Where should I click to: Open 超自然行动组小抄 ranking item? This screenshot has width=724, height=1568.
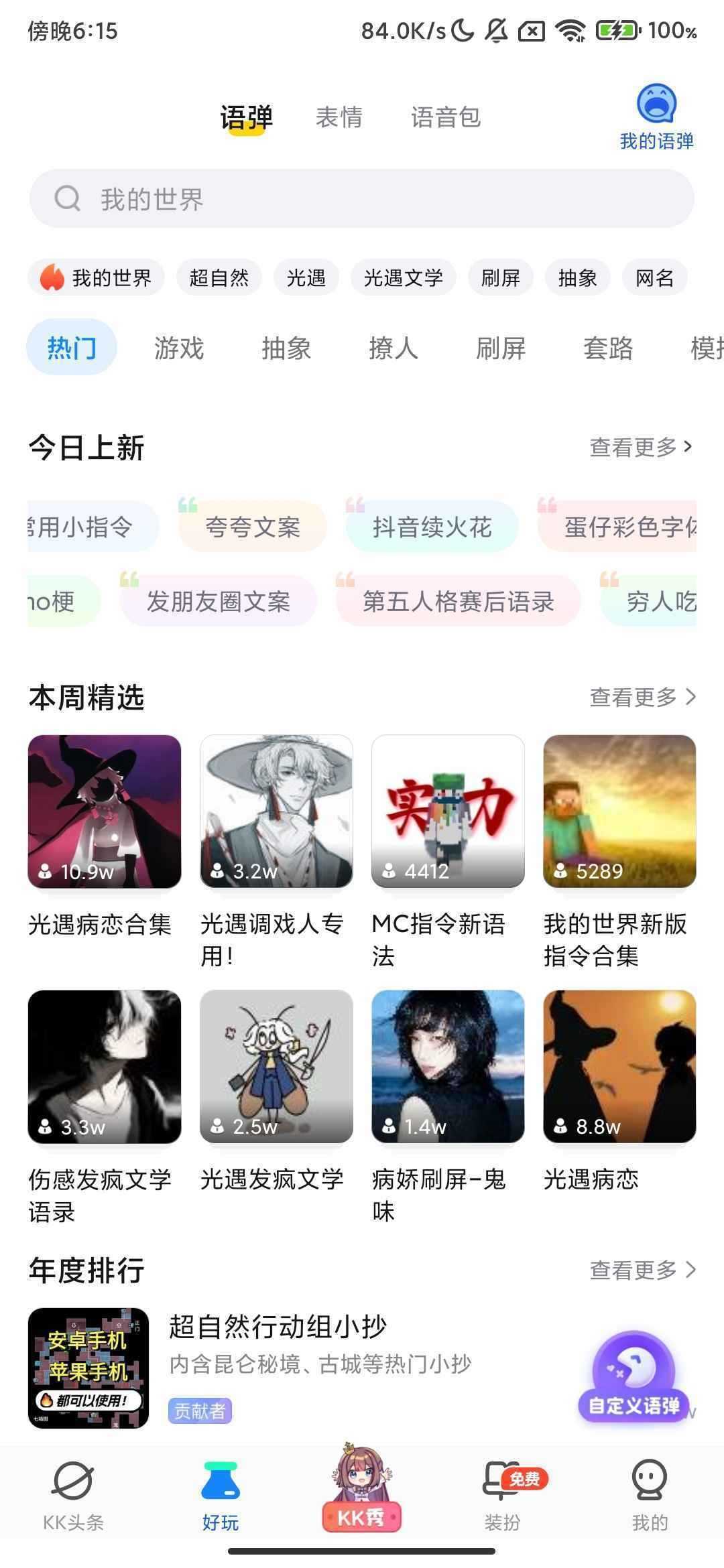coord(278,1327)
